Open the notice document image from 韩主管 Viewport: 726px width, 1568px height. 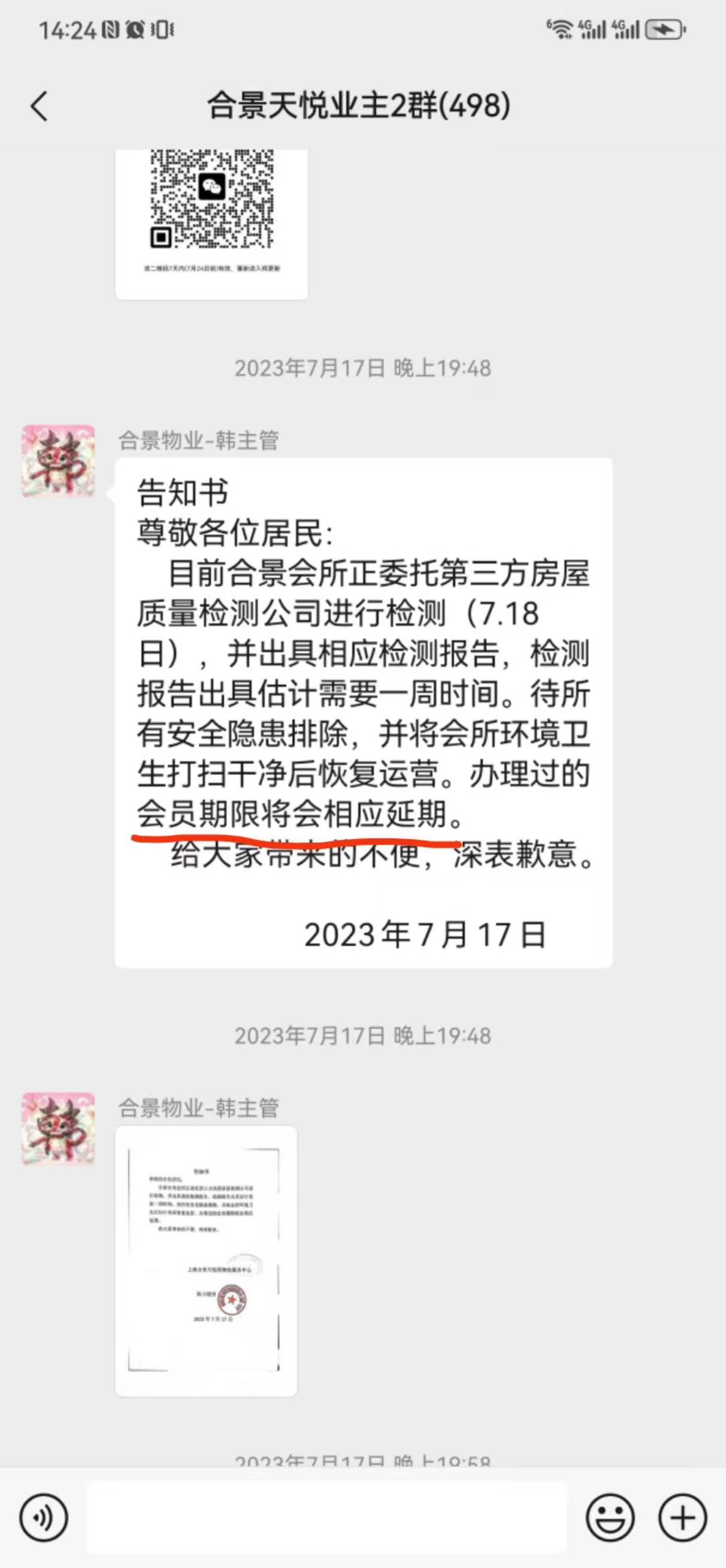pos(205,1261)
